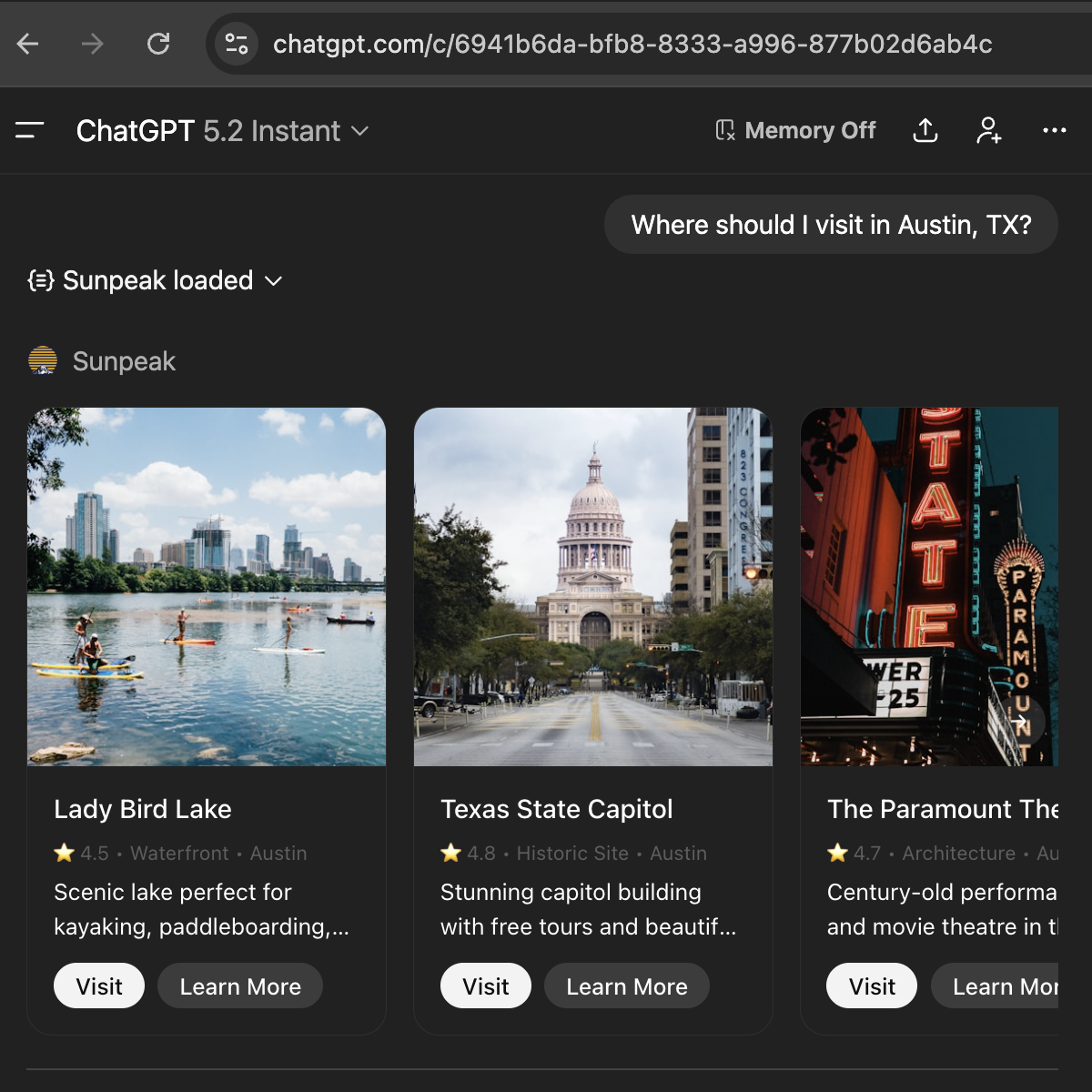This screenshot has width=1092, height=1092.
Task: Go back to the previous page
Action: click(x=28, y=44)
